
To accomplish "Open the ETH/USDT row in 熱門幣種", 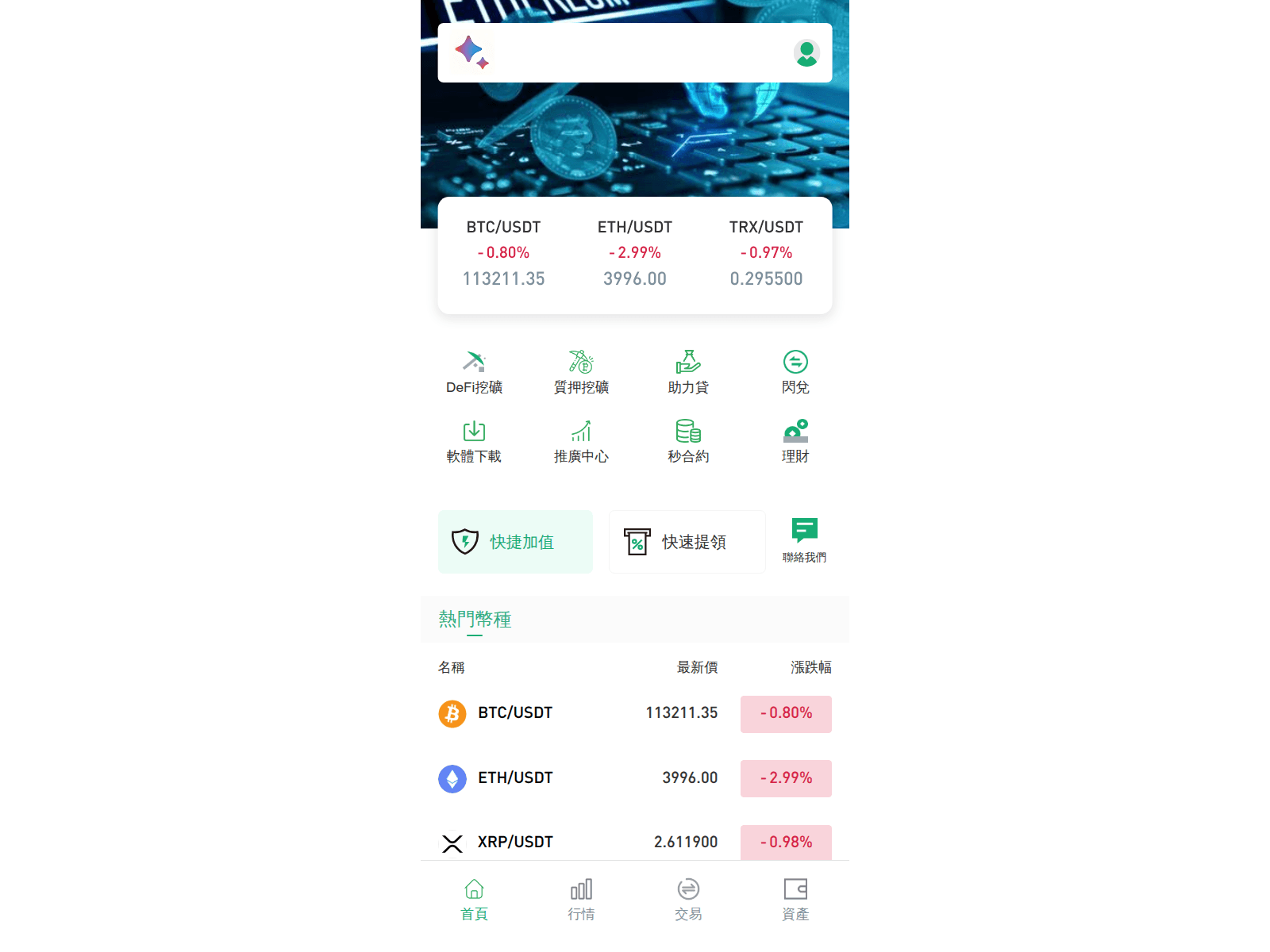I will (x=634, y=778).
